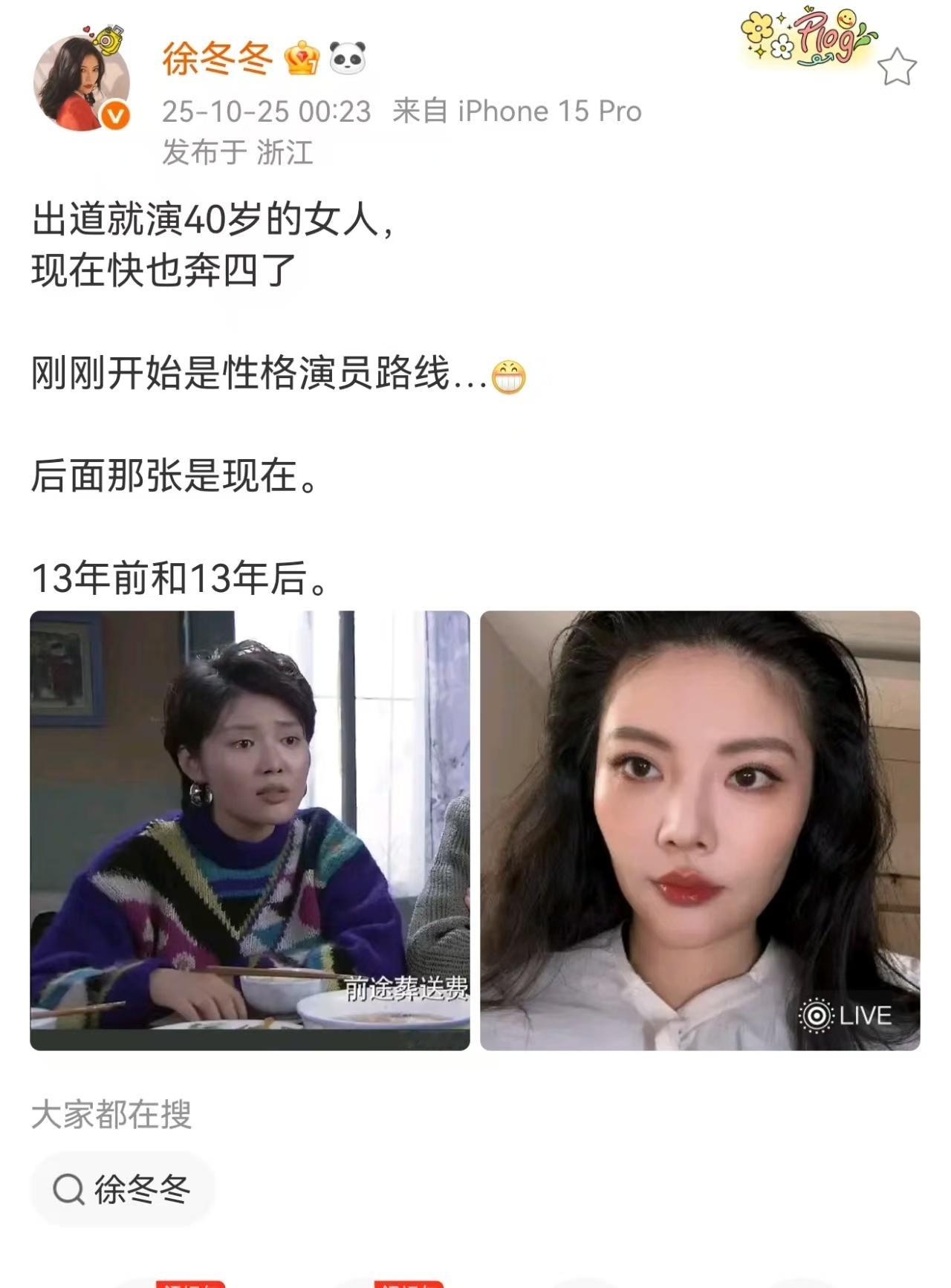Click the 前途葬送费 subtitle caption on the image
This screenshot has height=1288, width=951.
click(x=406, y=989)
